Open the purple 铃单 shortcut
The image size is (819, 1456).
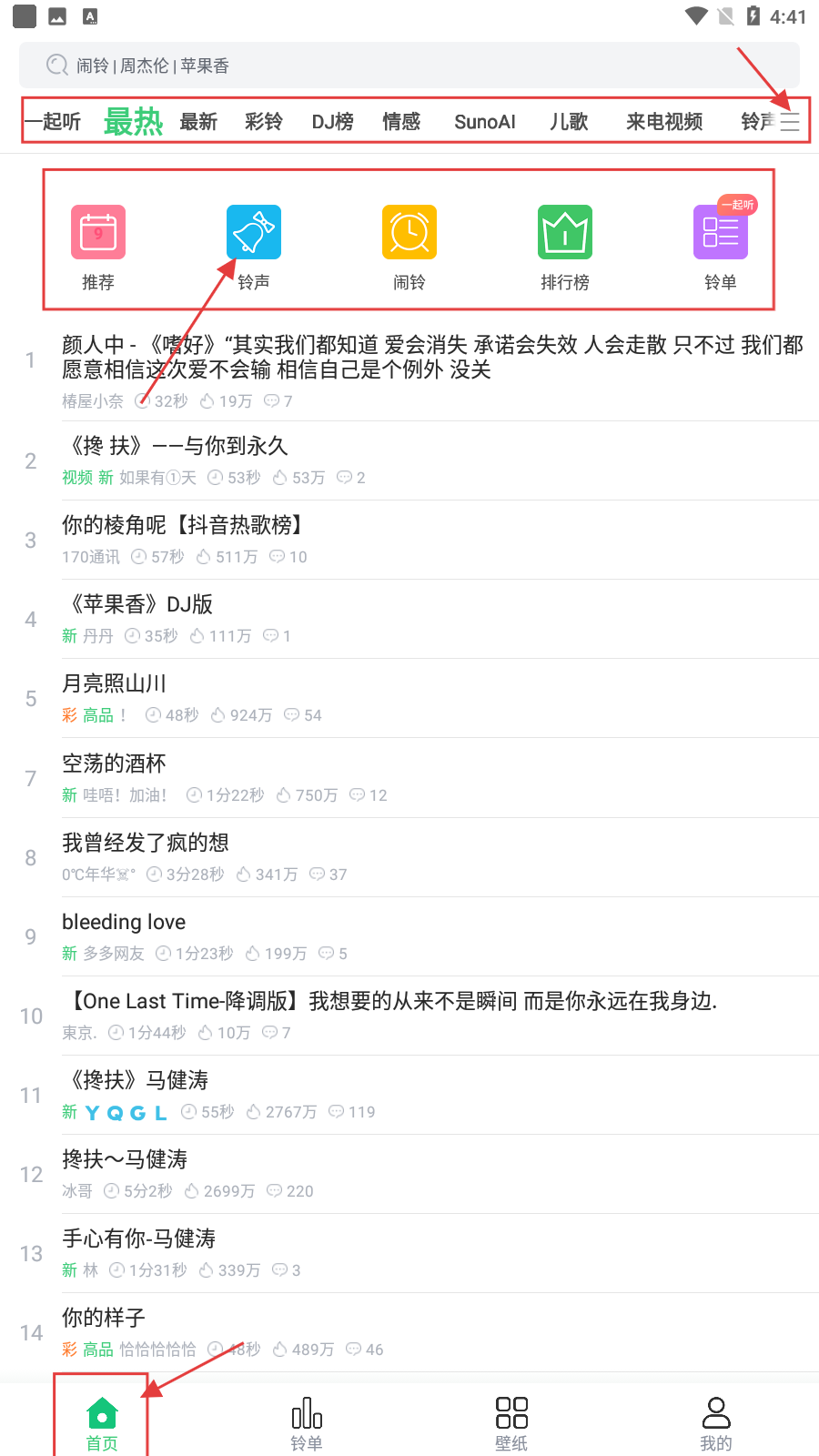(720, 247)
